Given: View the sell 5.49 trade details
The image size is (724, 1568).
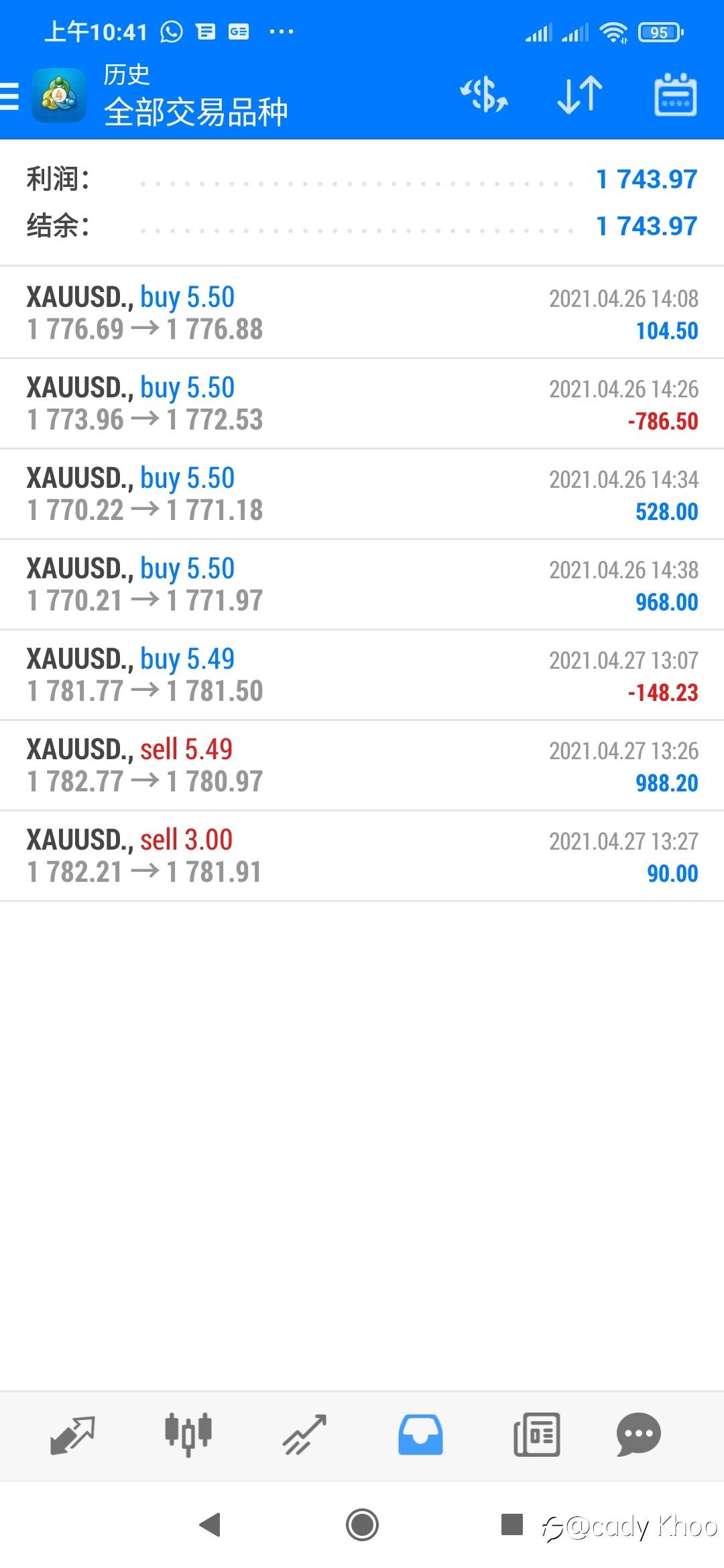Looking at the screenshot, I should pyautogui.click(x=362, y=765).
